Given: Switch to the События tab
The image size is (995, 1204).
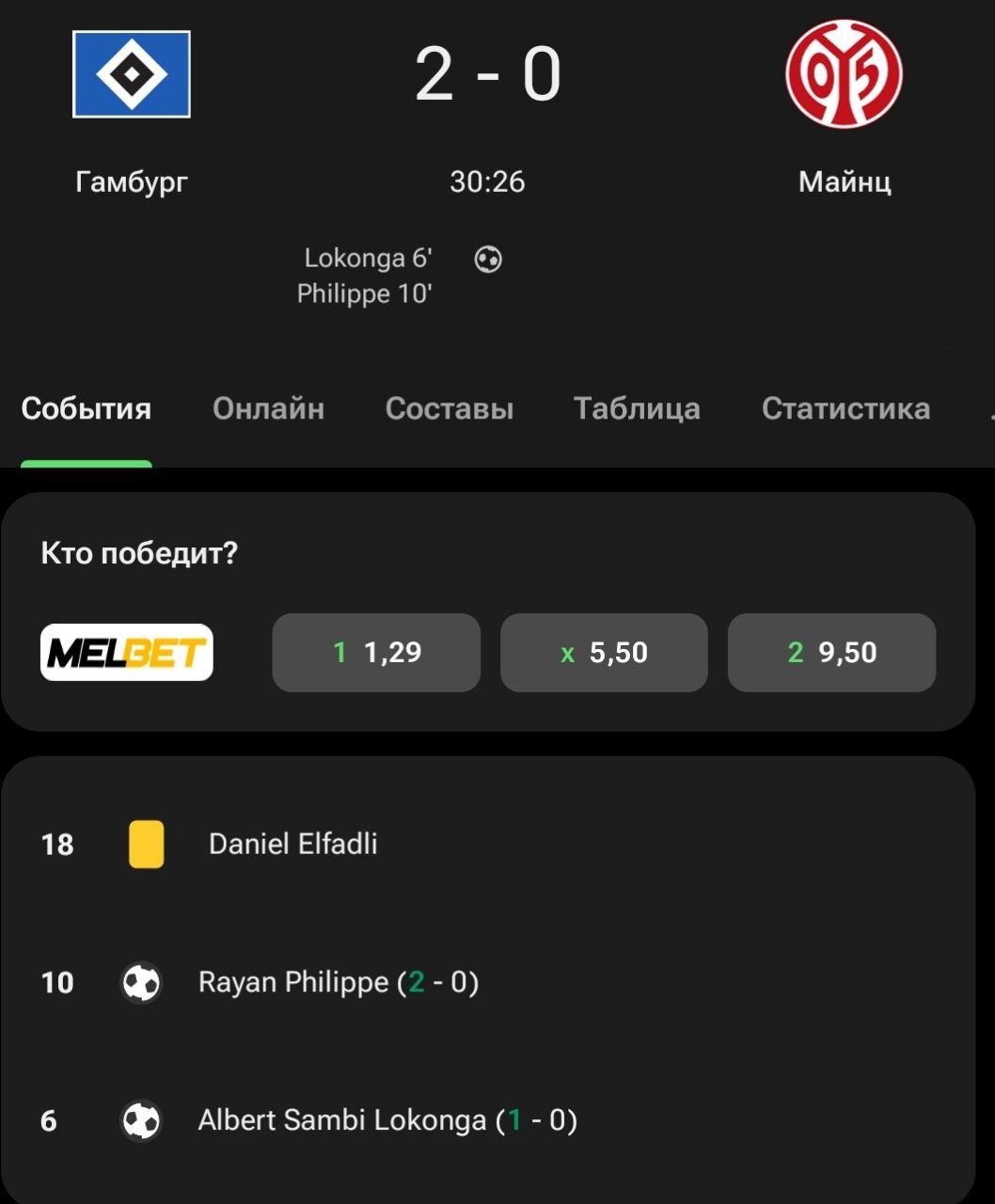Looking at the screenshot, I should pyautogui.click(x=87, y=408).
